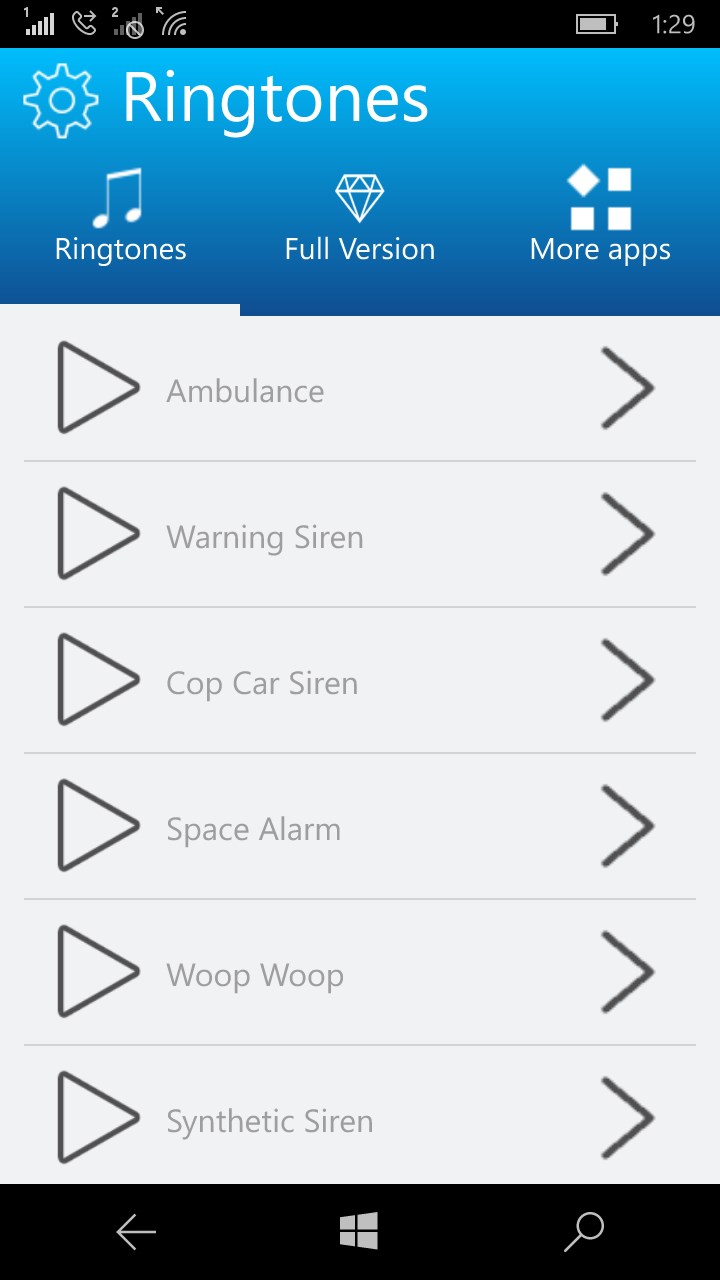Screen dimensions: 720x1280
Task: Switch to the More apps tab
Action: tap(598, 215)
